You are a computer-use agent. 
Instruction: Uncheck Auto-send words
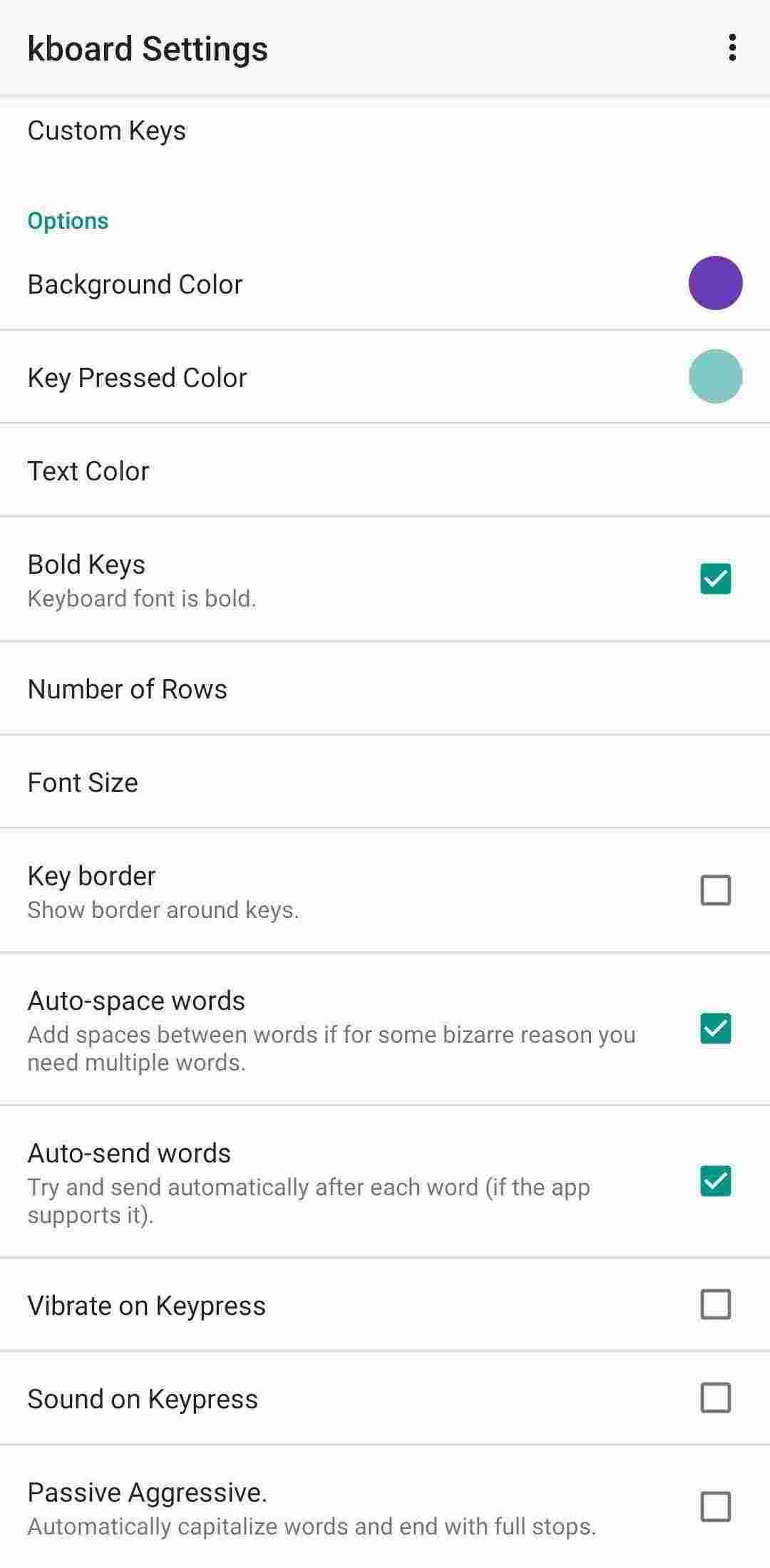[x=715, y=1182]
